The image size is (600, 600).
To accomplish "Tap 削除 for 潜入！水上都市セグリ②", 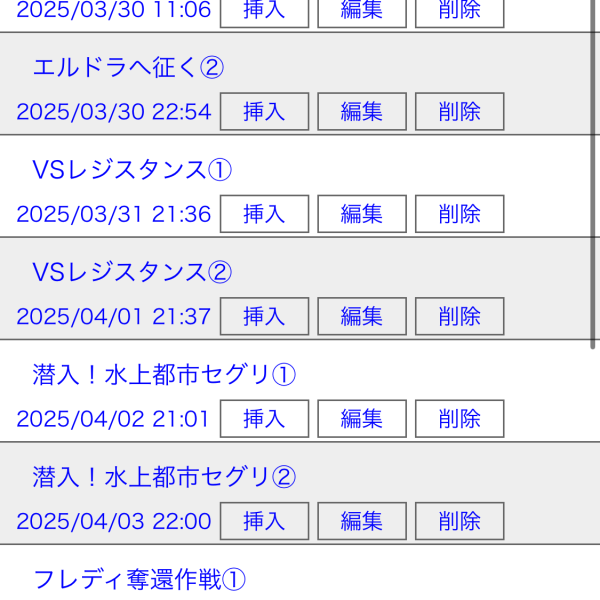I will click(459, 521).
